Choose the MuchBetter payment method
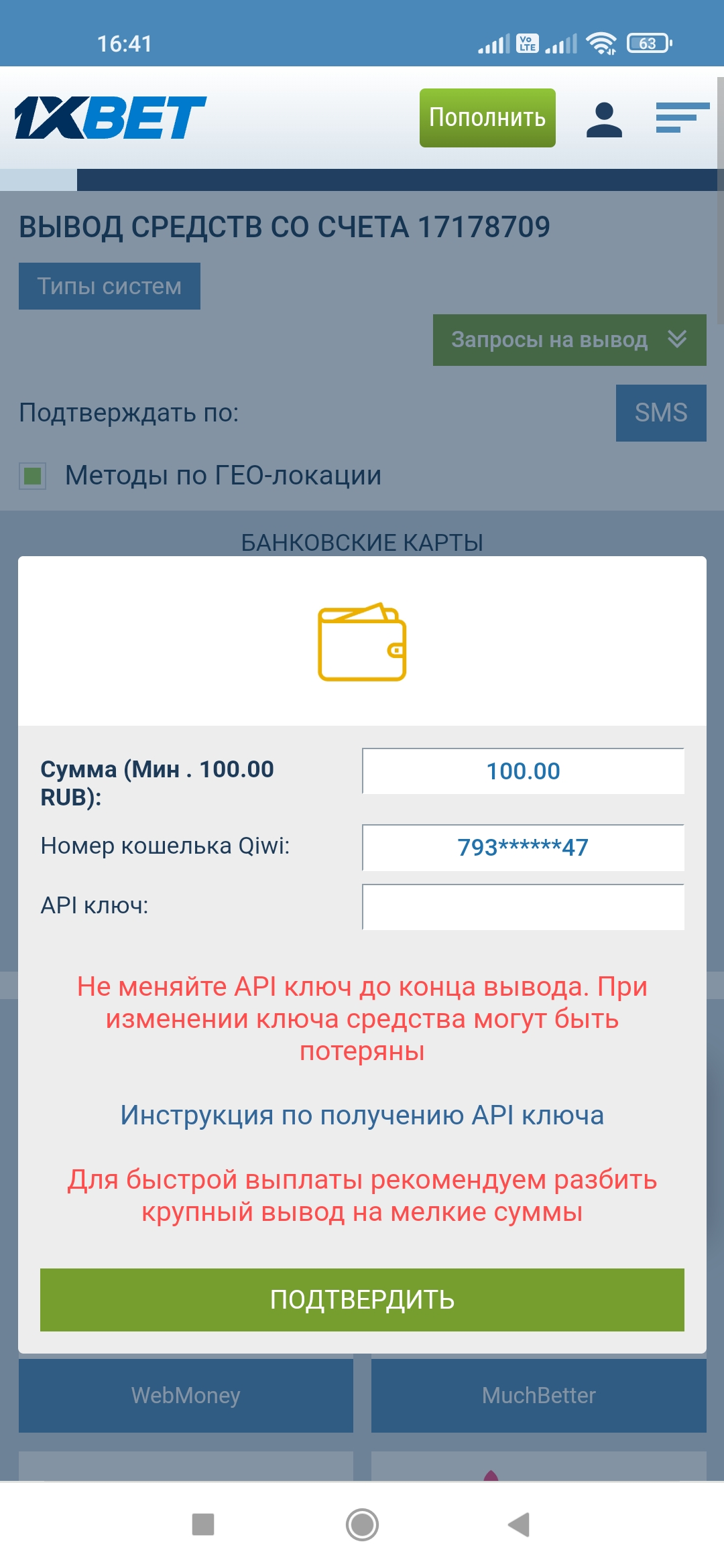This screenshot has height=1568, width=724. coord(539,1395)
